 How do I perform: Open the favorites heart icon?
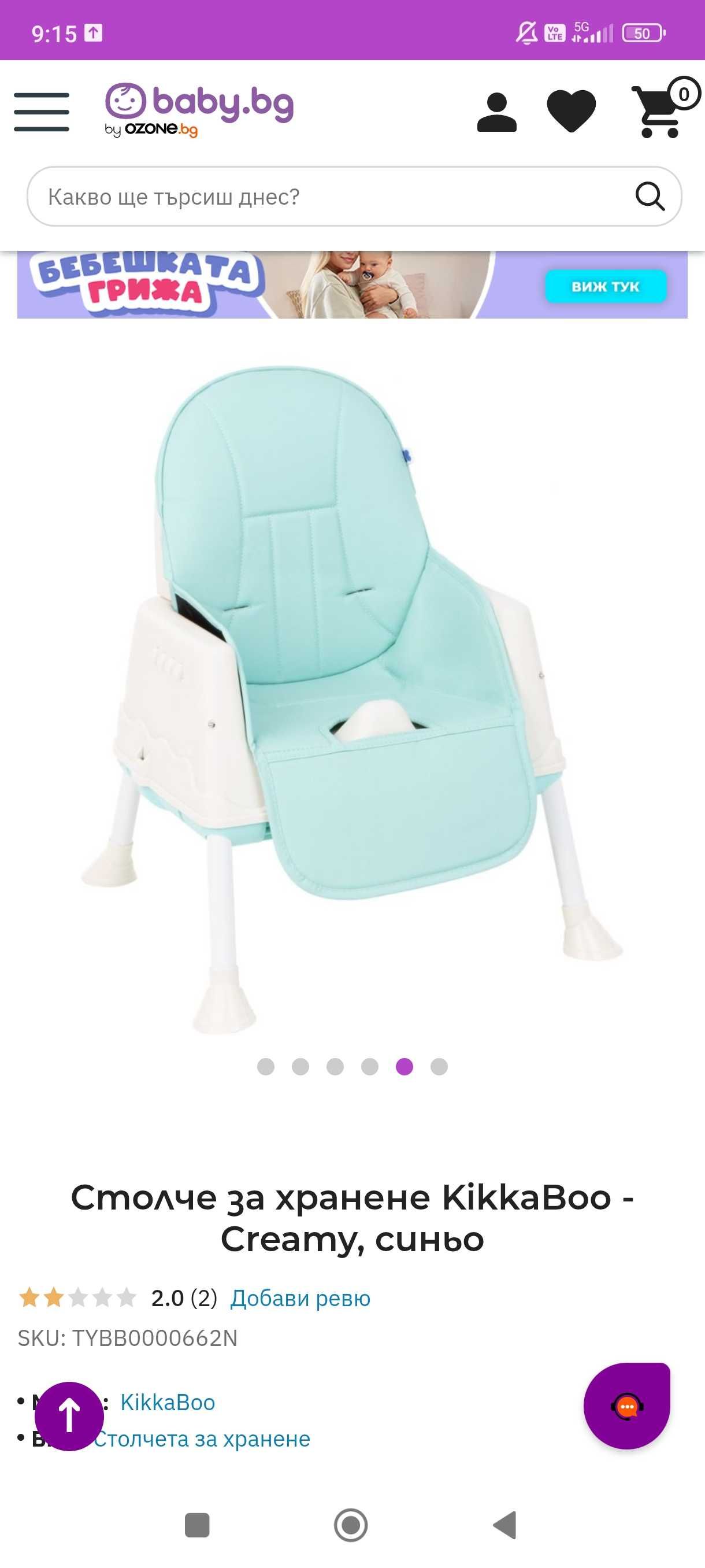coord(570,111)
